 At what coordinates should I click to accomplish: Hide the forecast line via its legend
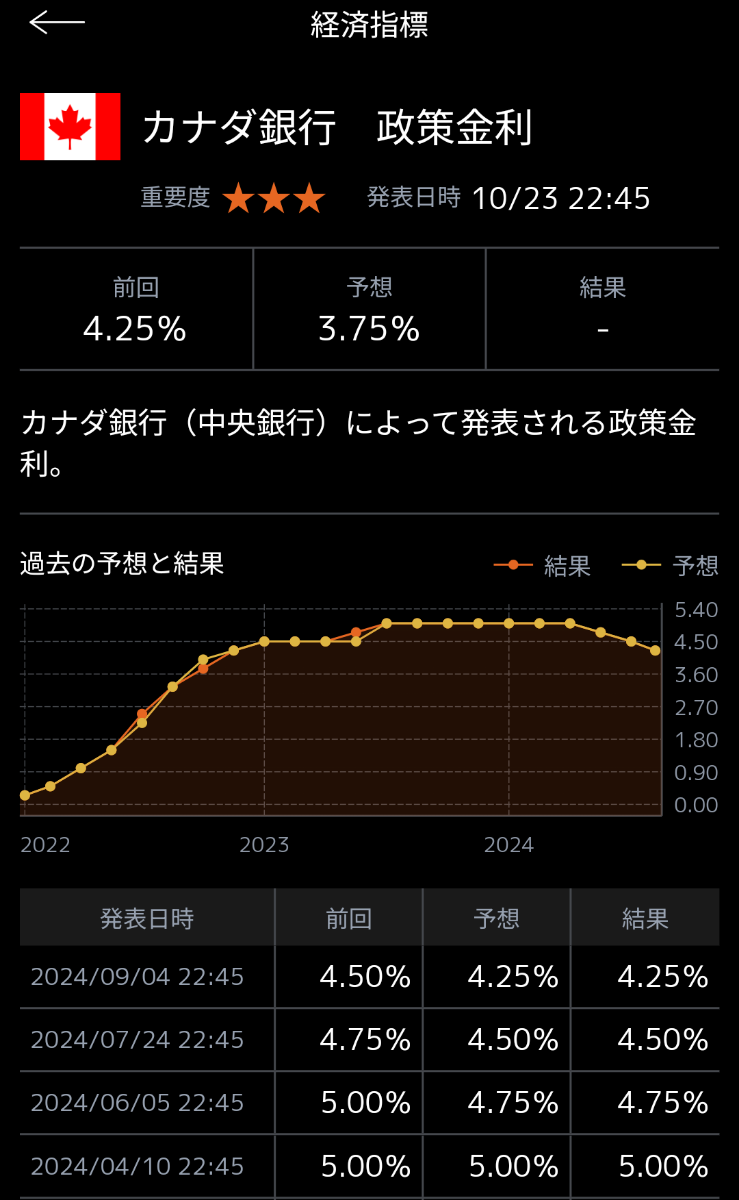pos(680,565)
